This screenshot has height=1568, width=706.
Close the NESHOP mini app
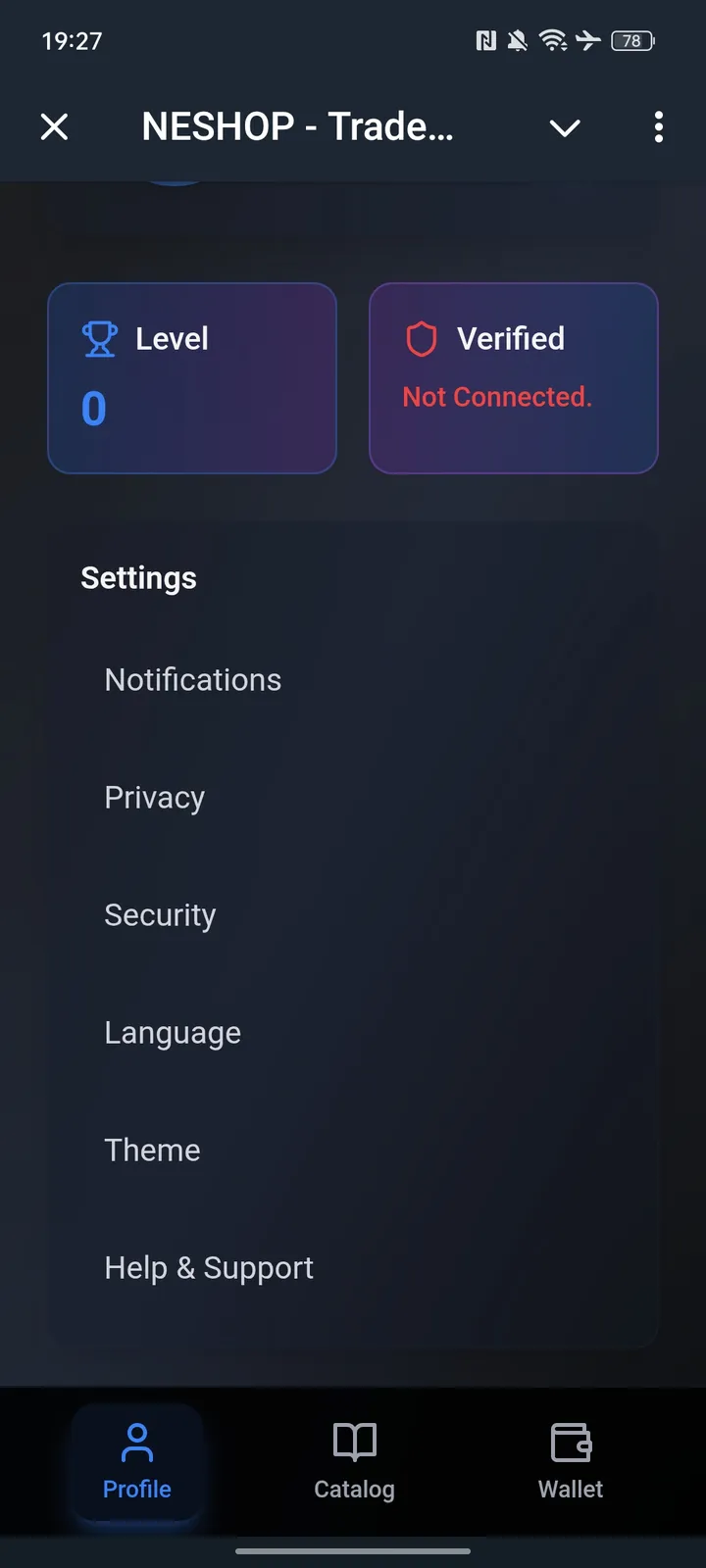(x=55, y=126)
